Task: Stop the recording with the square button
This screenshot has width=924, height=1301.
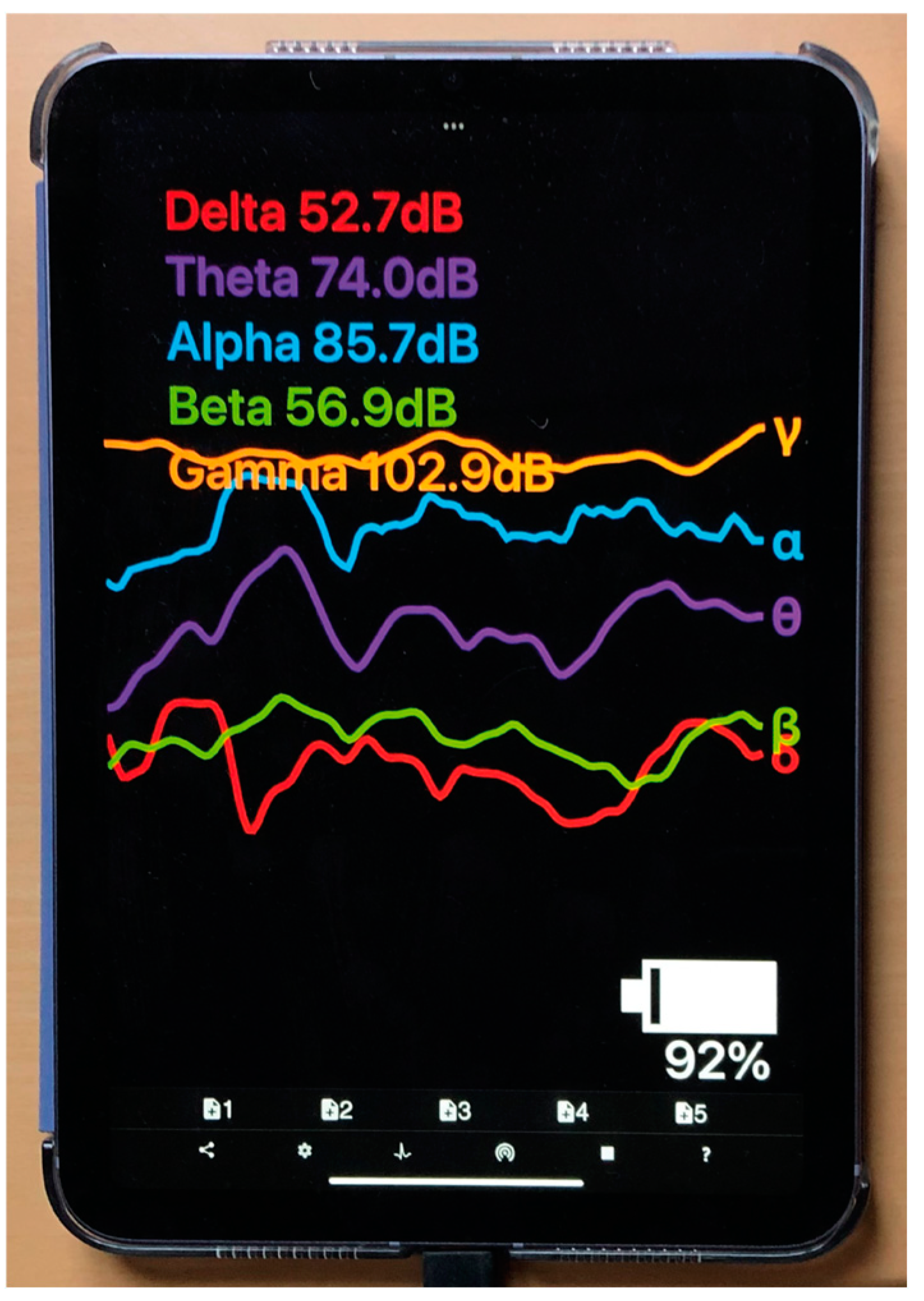Action: [x=607, y=1153]
